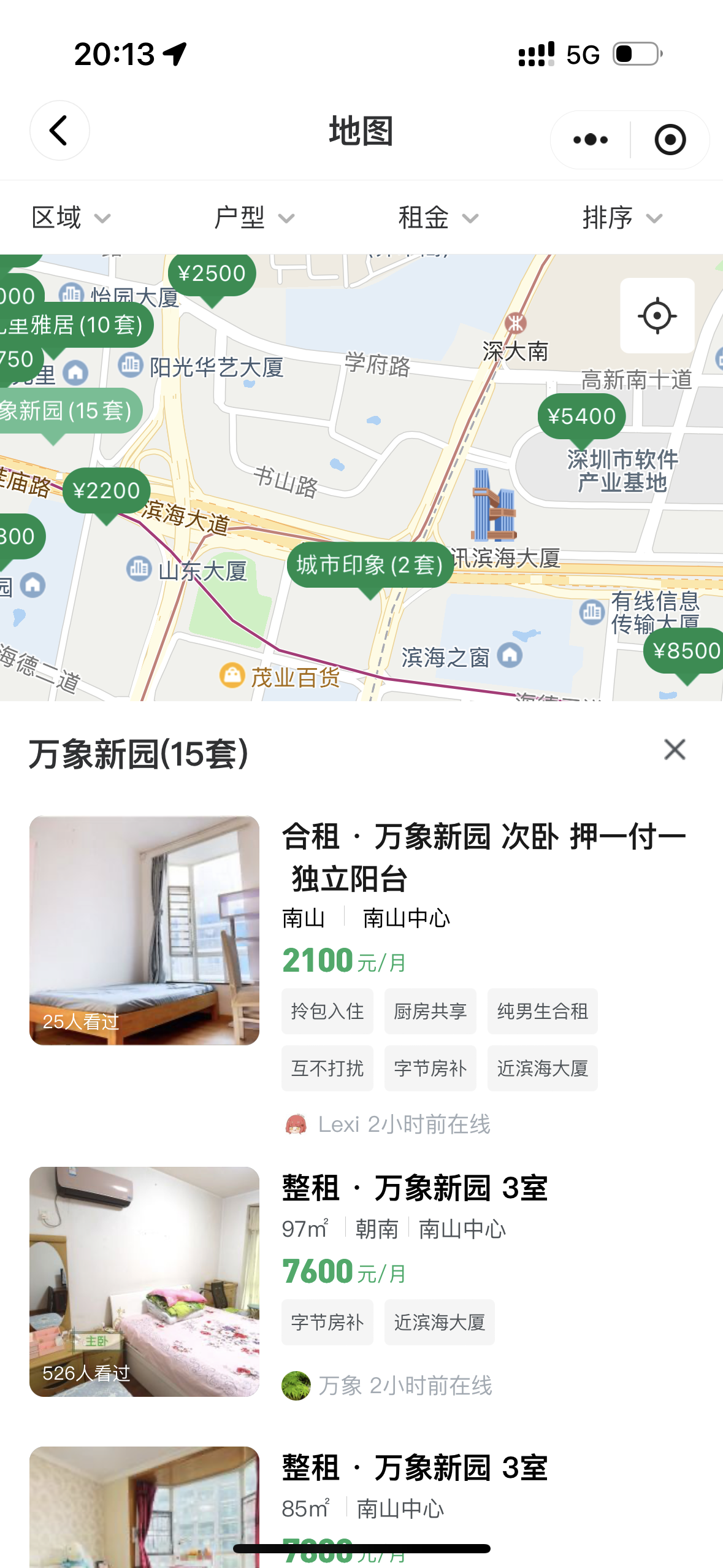Select the ¥5400 map marker
This screenshot has width=723, height=1568.
coord(581,417)
